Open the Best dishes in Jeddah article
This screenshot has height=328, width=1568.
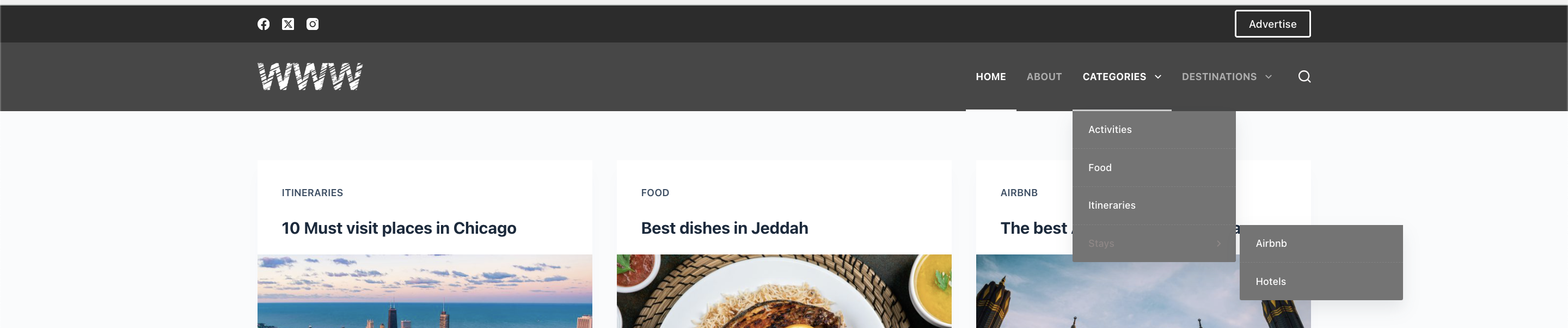[724, 228]
